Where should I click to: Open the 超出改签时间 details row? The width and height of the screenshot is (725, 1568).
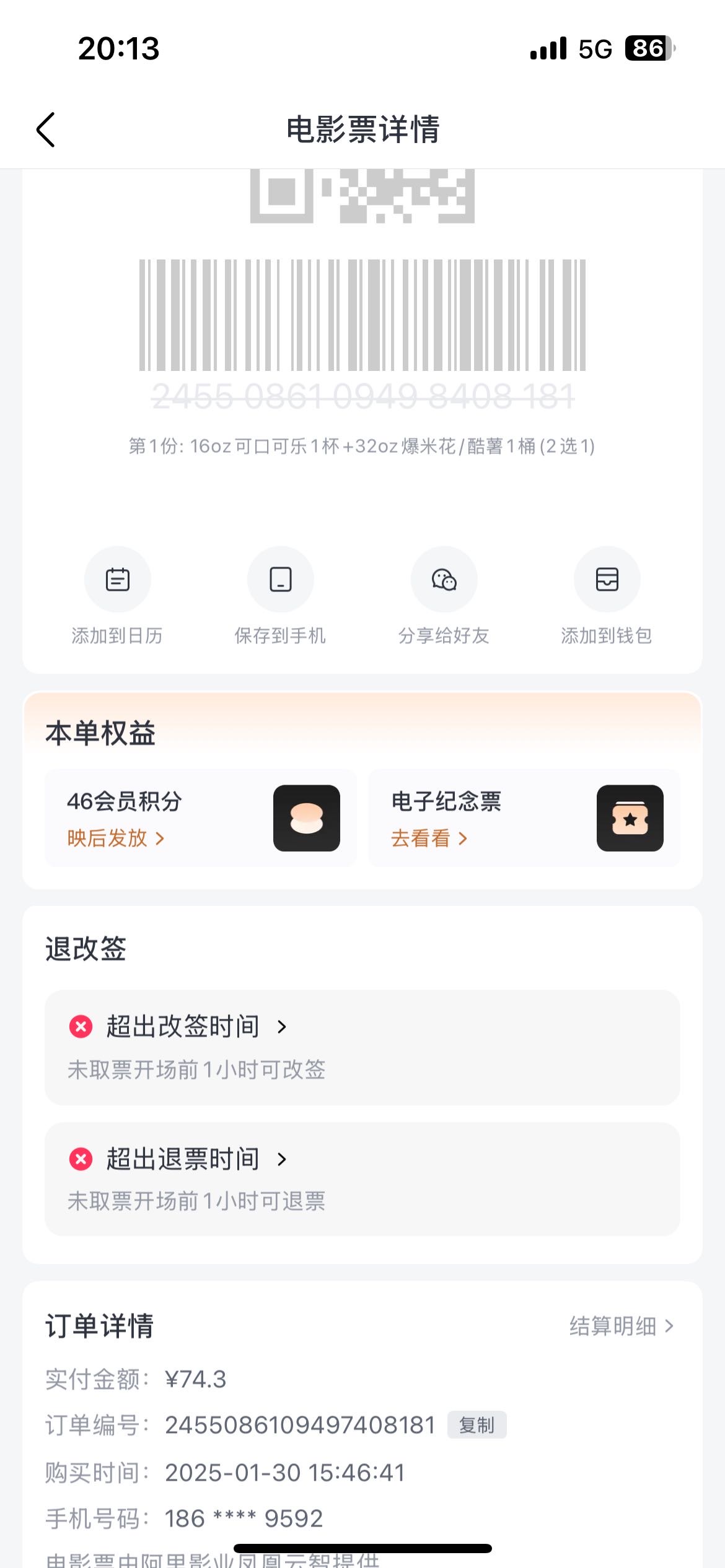(362, 1047)
